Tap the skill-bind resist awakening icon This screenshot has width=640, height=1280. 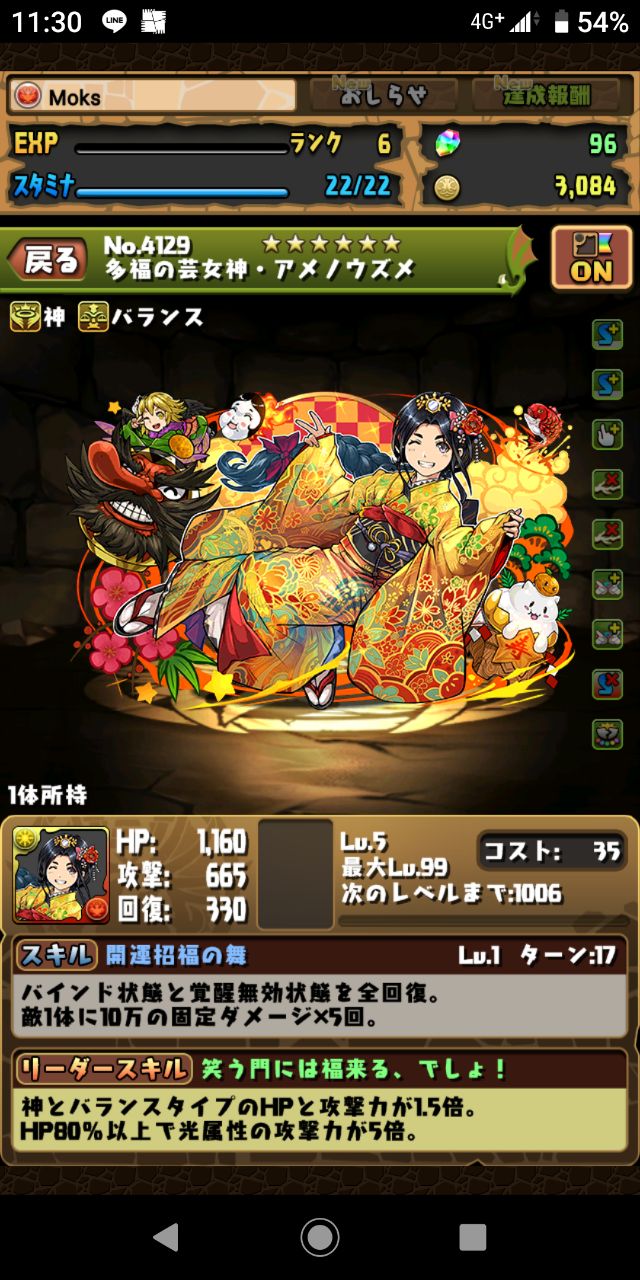coord(607,684)
